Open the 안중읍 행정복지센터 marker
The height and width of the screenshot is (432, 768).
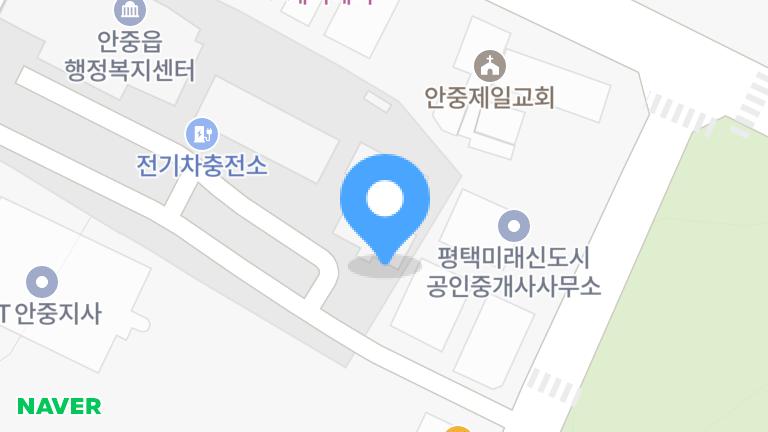[x=130, y=12]
